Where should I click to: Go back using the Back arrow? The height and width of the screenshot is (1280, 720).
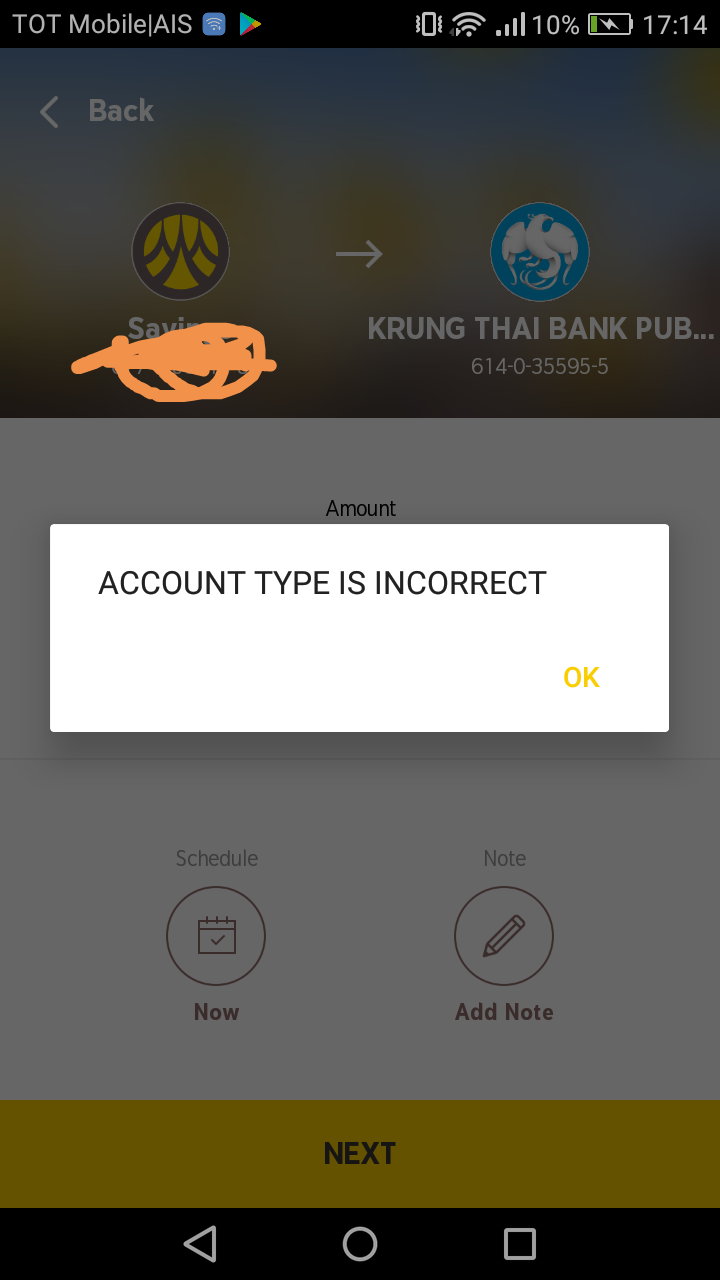pyautogui.click(x=49, y=111)
